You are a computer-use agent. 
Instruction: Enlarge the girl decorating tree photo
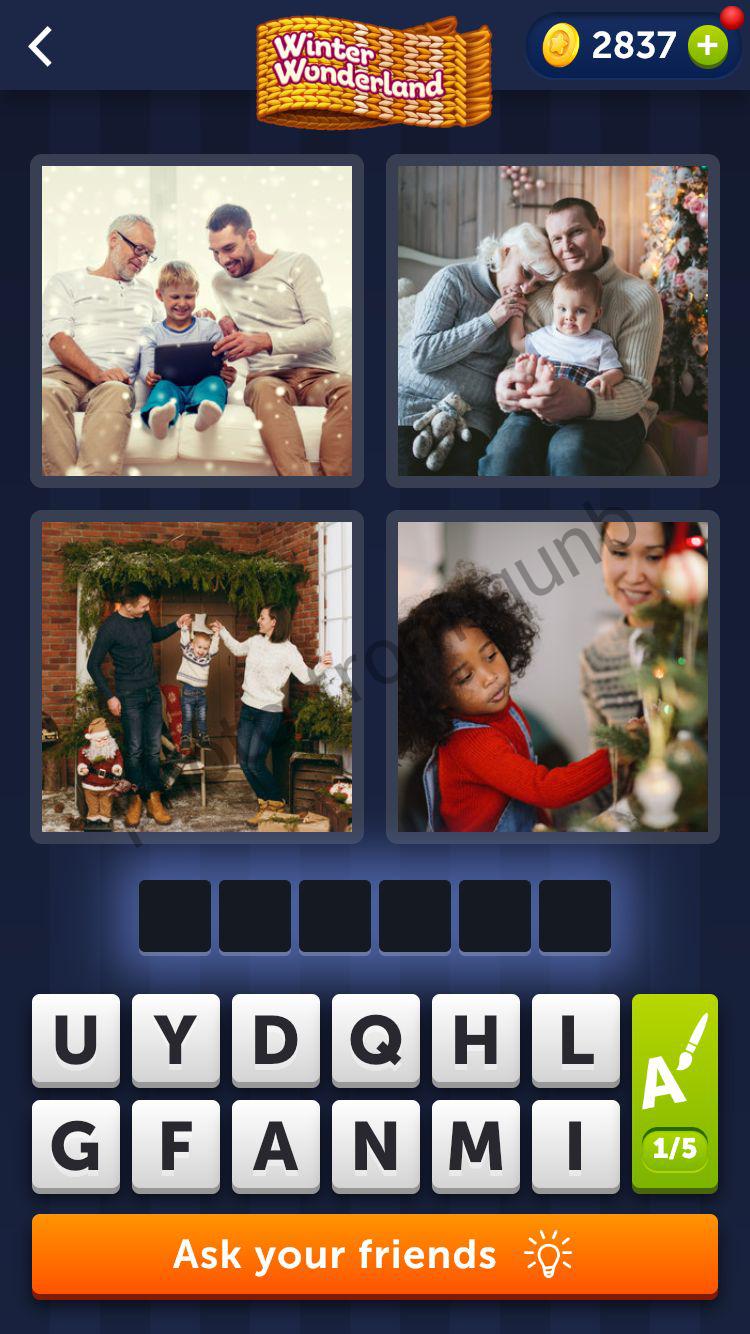552,677
